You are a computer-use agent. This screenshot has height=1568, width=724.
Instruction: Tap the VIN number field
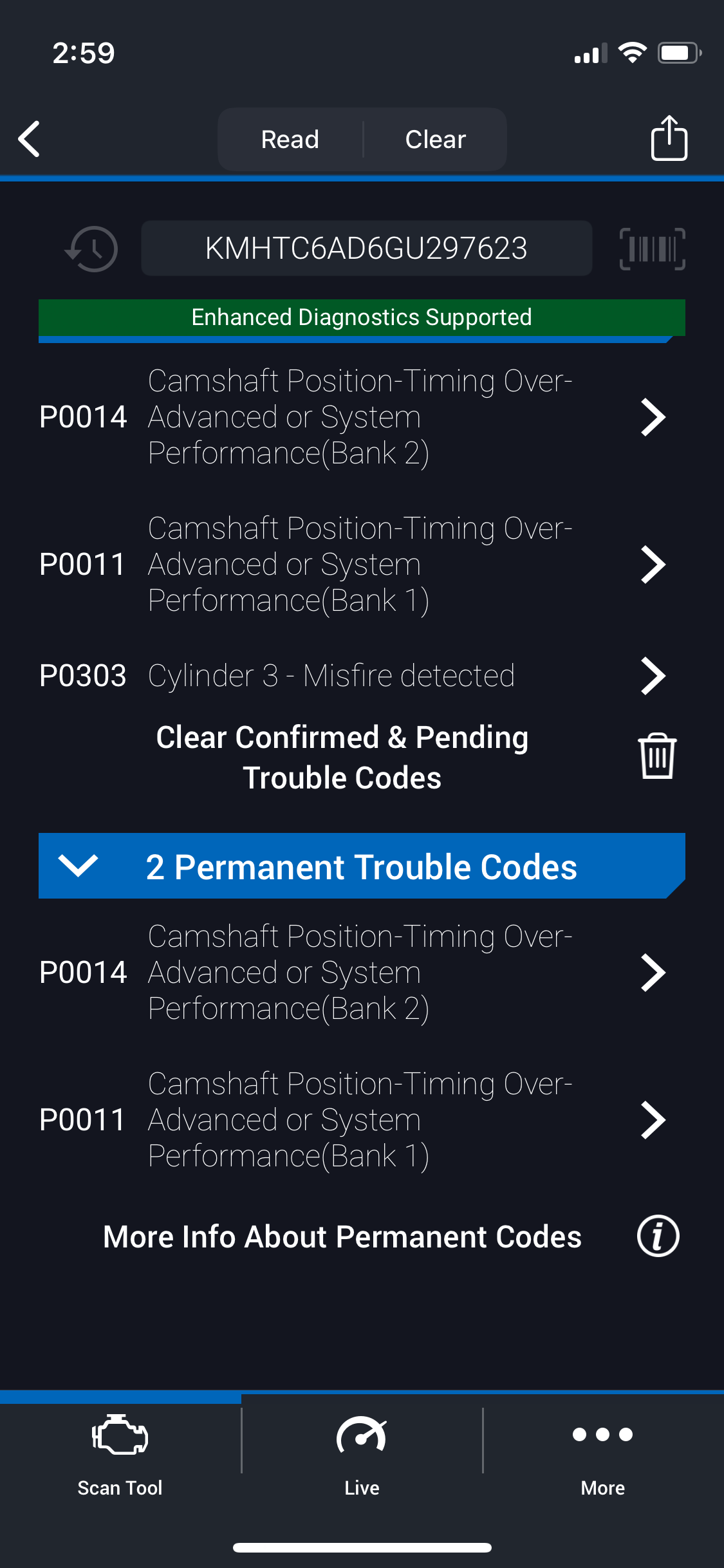tap(366, 248)
